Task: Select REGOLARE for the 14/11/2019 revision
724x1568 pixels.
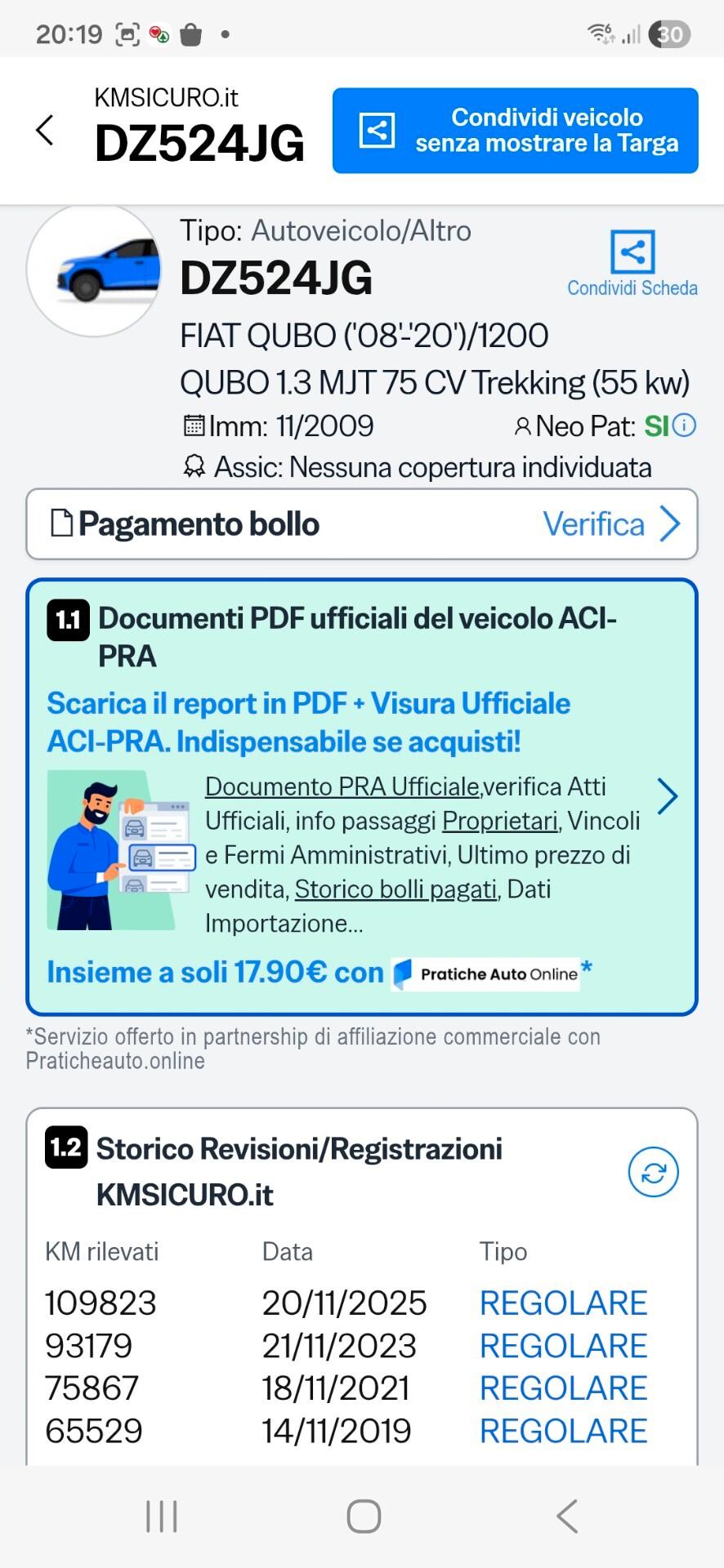Action: coord(563,1430)
